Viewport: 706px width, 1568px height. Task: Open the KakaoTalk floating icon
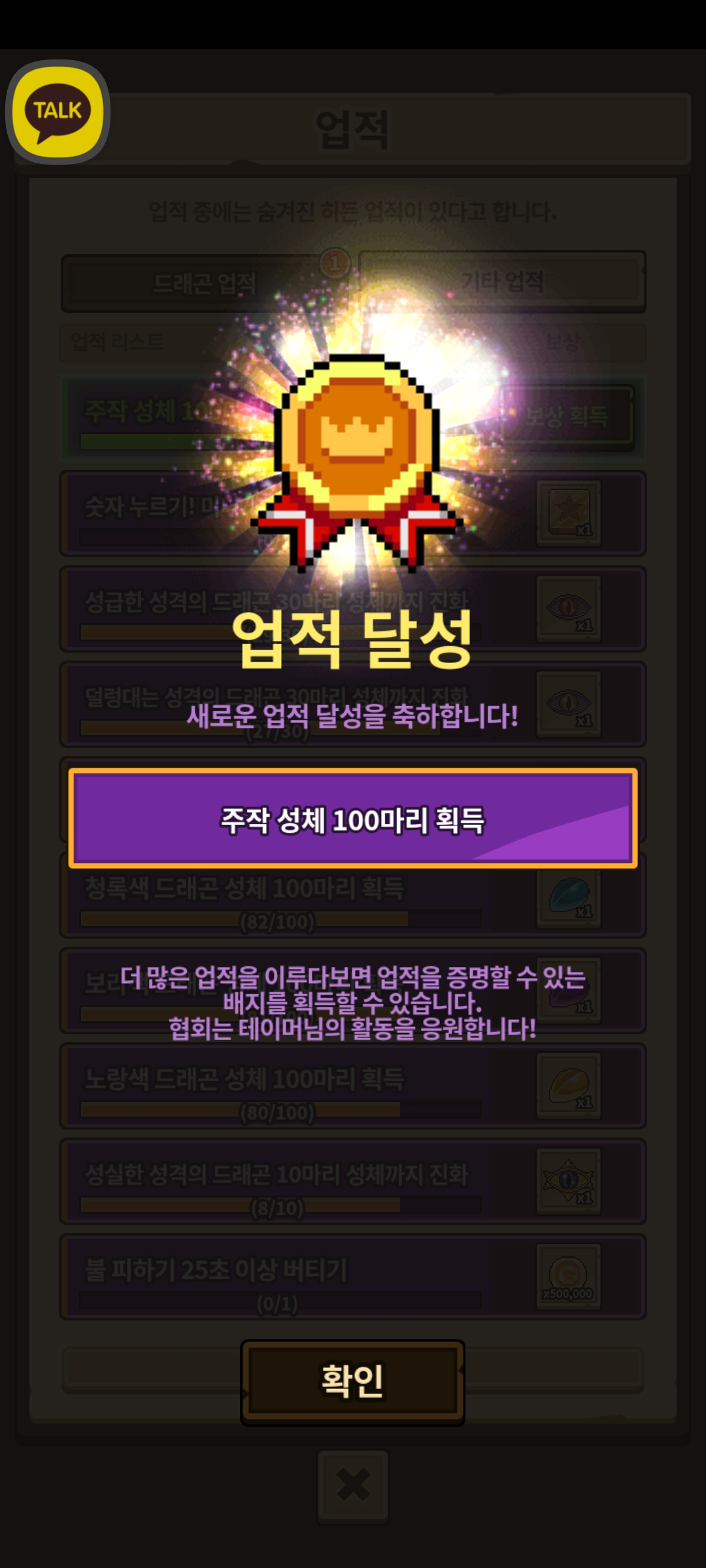pyautogui.click(x=58, y=112)
